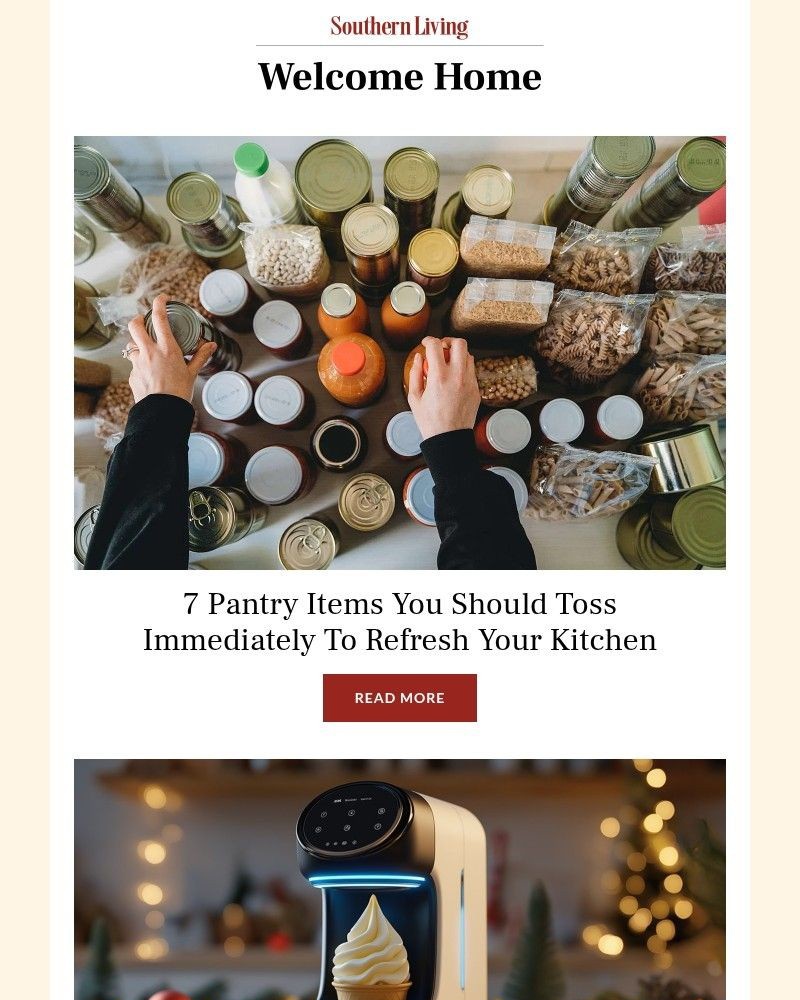This screenshot has height=1000, width=800.
Task: Tap the mode selector label on the touch display
Action: pyautogui.click(x=351, y=800)
